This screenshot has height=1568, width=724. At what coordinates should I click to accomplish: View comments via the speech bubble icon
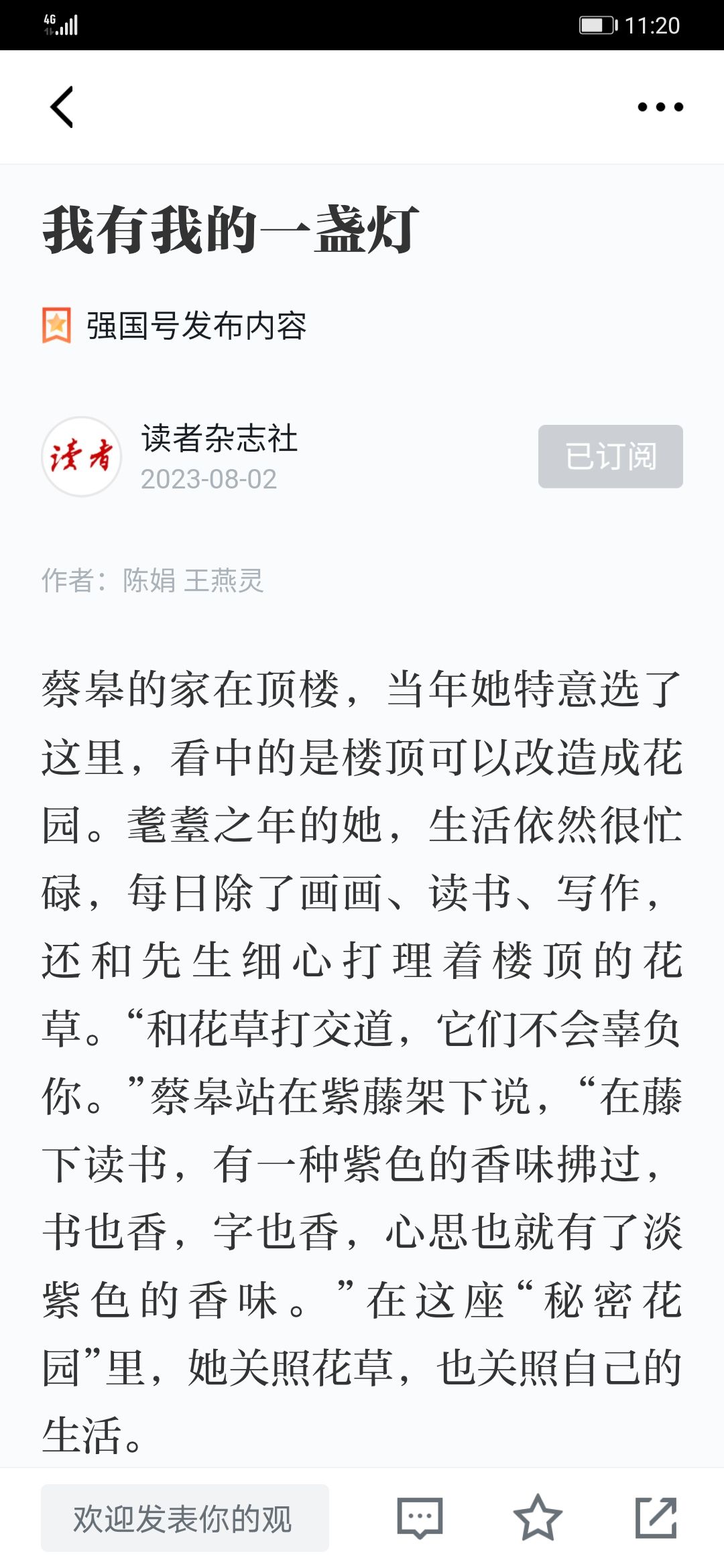tap(420, 1518)
